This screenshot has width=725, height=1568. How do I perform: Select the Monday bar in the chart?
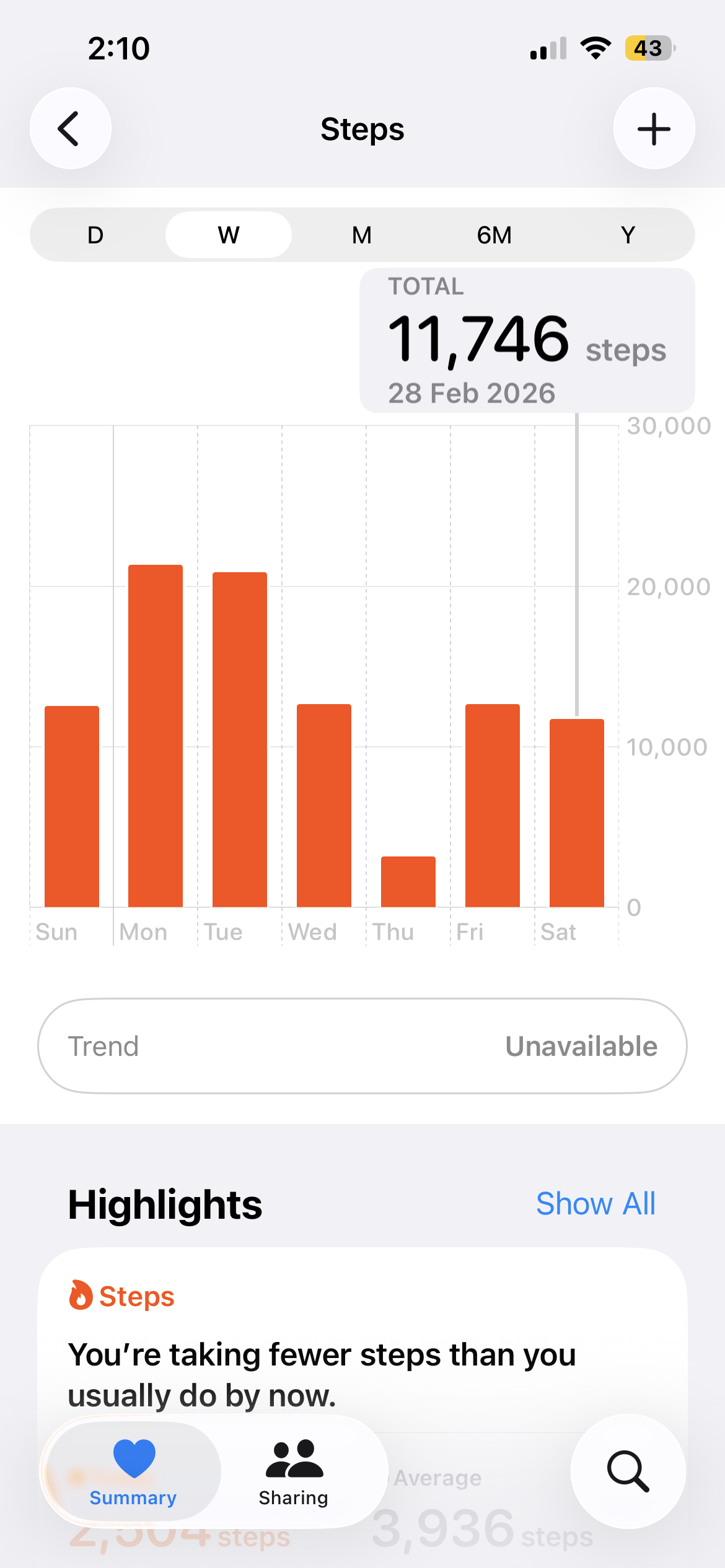pyautogui.click(x=156, y=736)
